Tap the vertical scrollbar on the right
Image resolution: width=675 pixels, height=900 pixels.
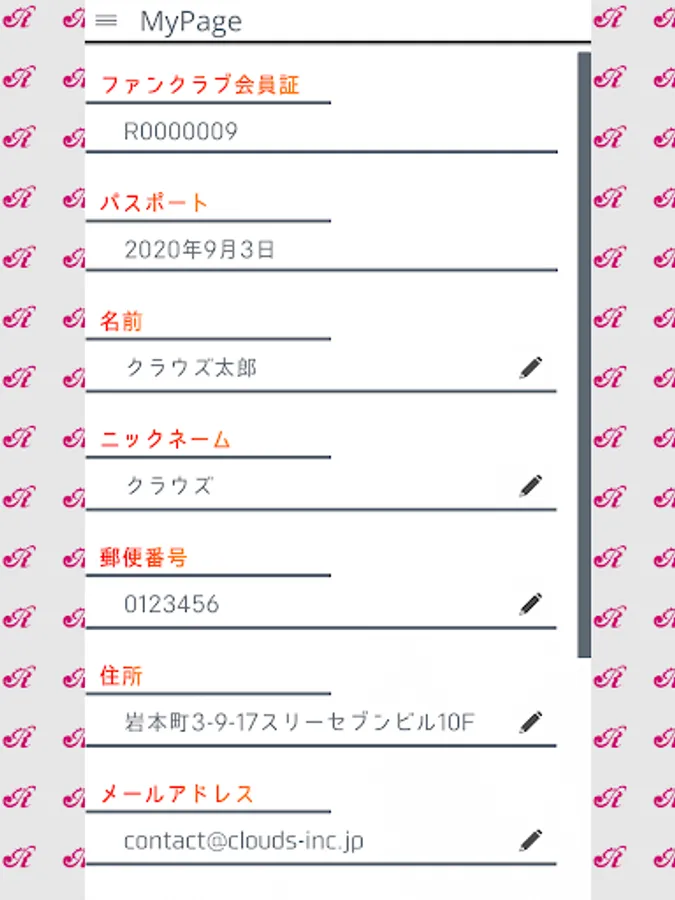pyautogui.click(x=584, y=355)
